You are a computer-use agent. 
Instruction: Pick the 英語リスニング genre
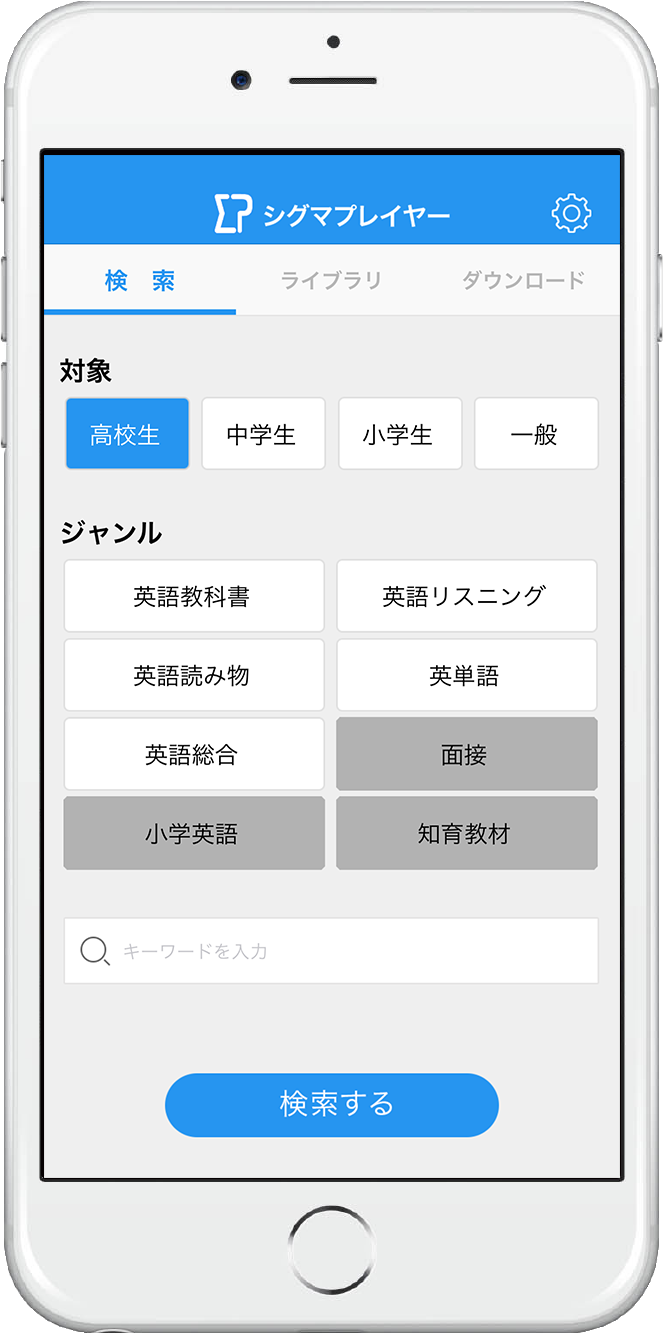click(466, 596)
